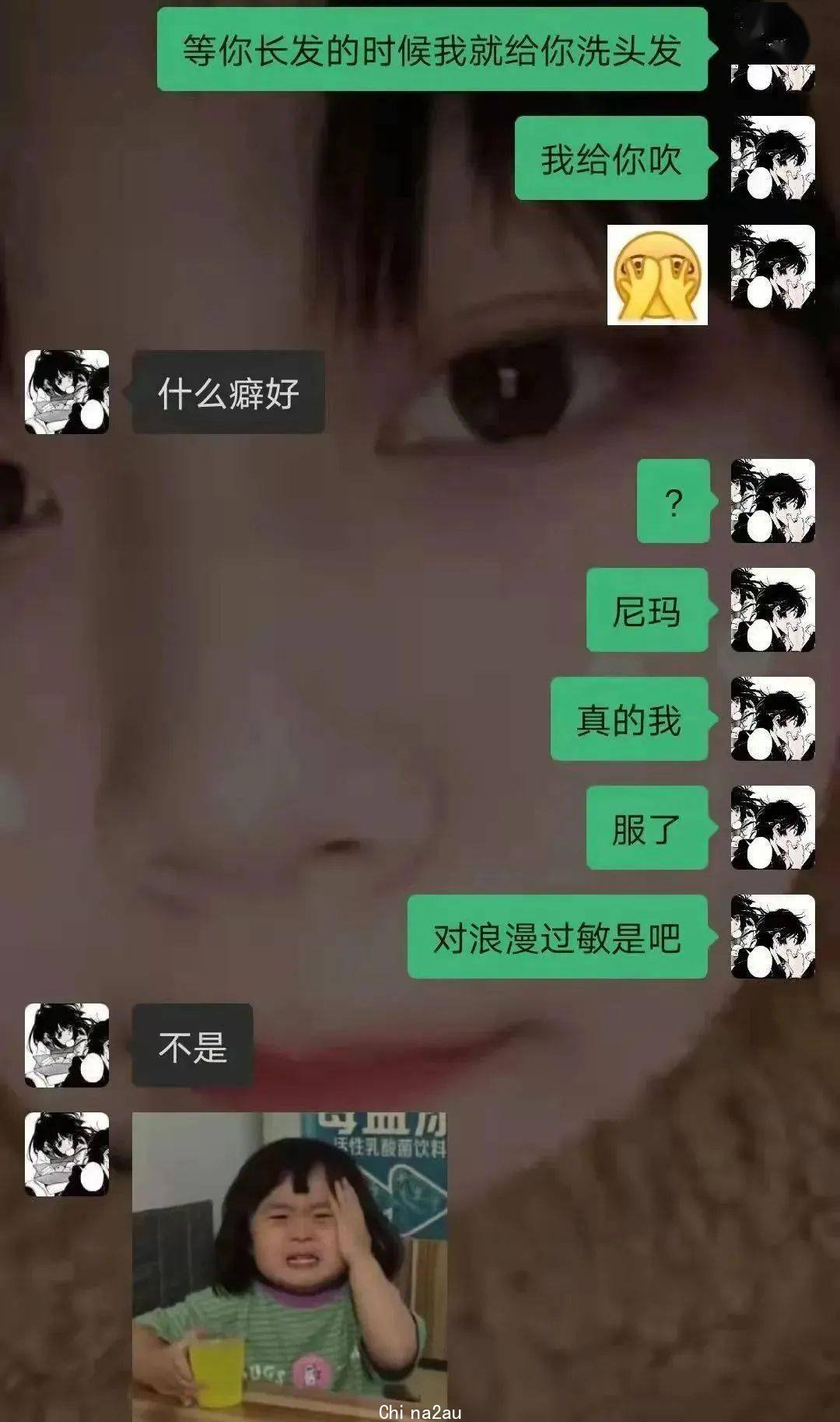This screenshot has height=1422, width=840.
Task: Open the avatar beside 对浪漫过敏是吧
Action: tap(772, 936)
